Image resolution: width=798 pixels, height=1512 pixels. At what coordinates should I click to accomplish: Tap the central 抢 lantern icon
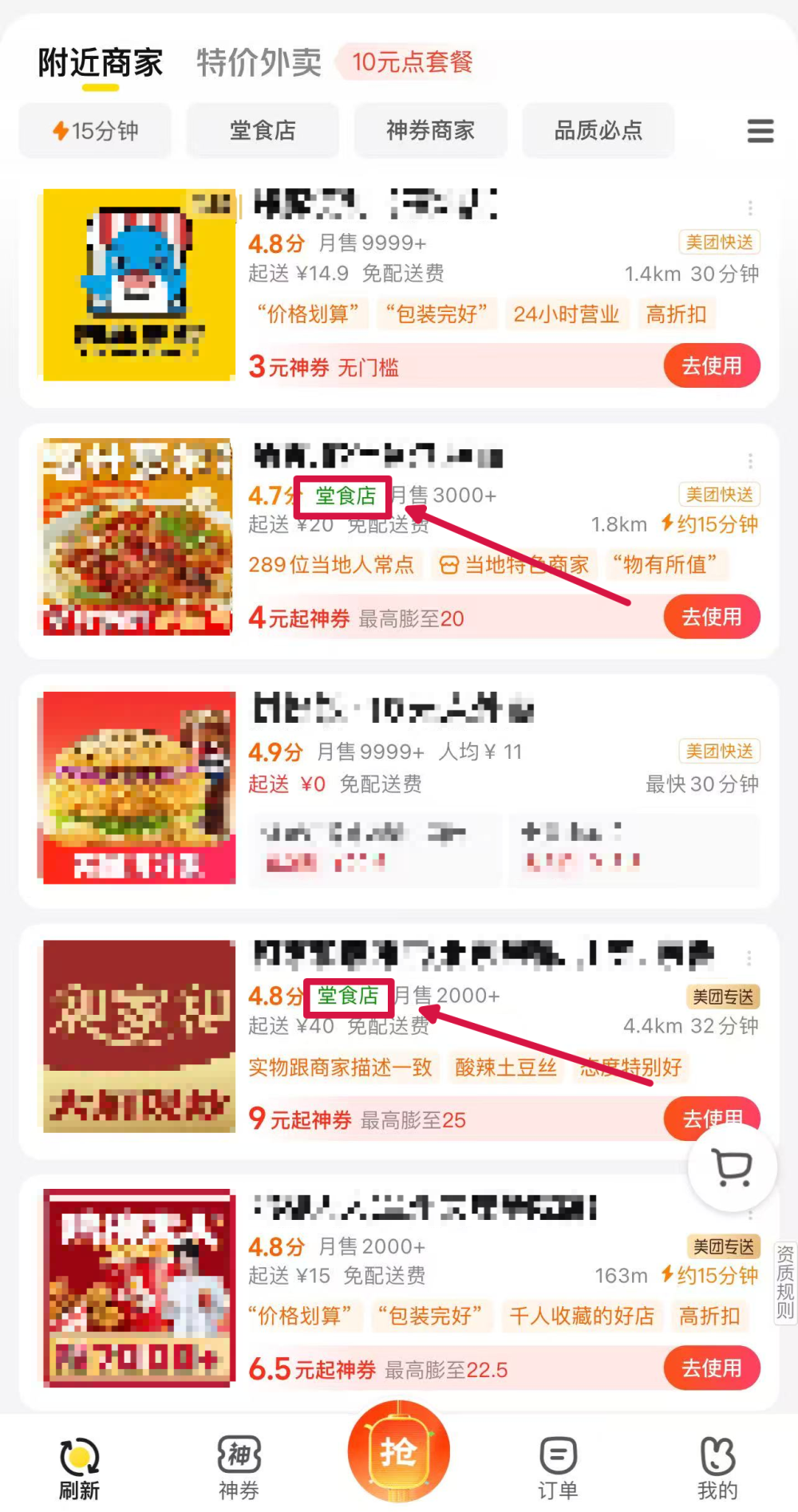coord(399,1452)
